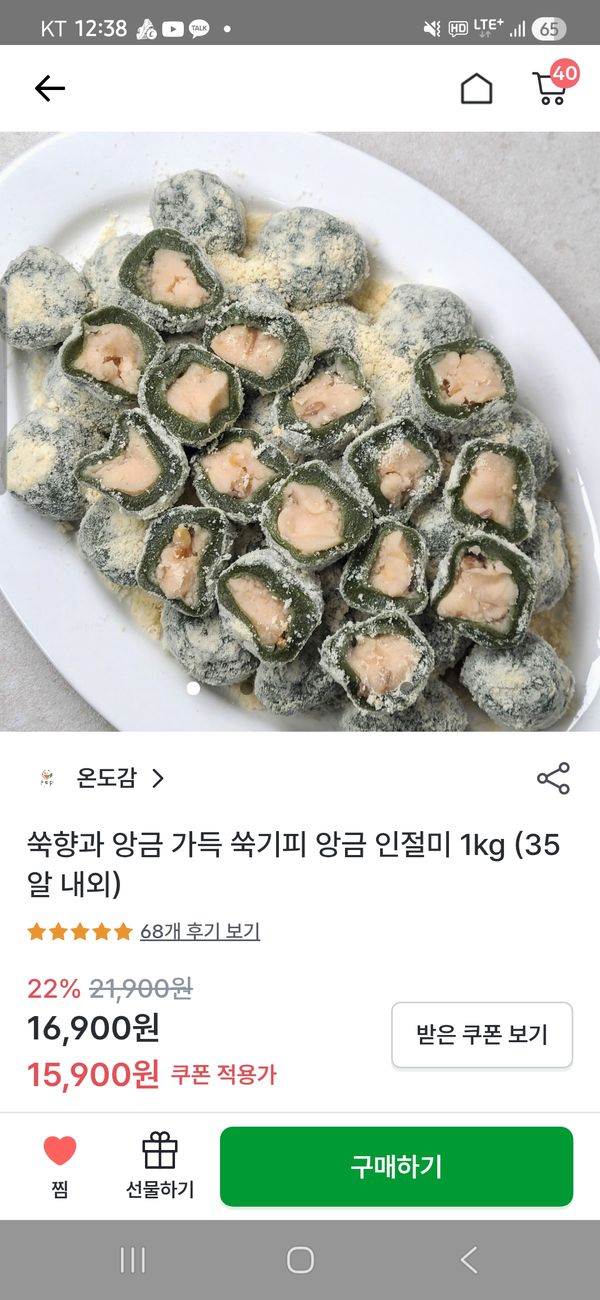Open the product photo of 쑥 인절미
Image resolution: width=600 pixels, height=1300 pixels.
coord(300,430)
